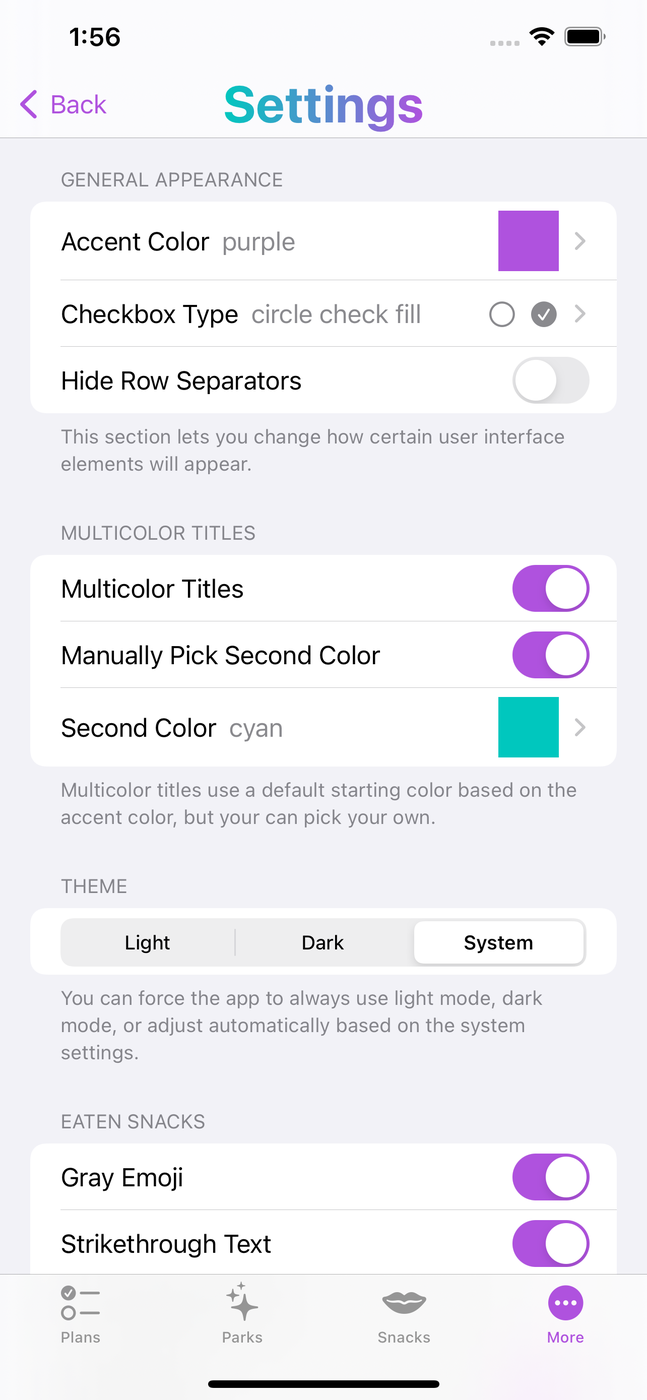Disable Multicolor Titles
Viewport: 647px width, 1400px height.
(550, 589)
